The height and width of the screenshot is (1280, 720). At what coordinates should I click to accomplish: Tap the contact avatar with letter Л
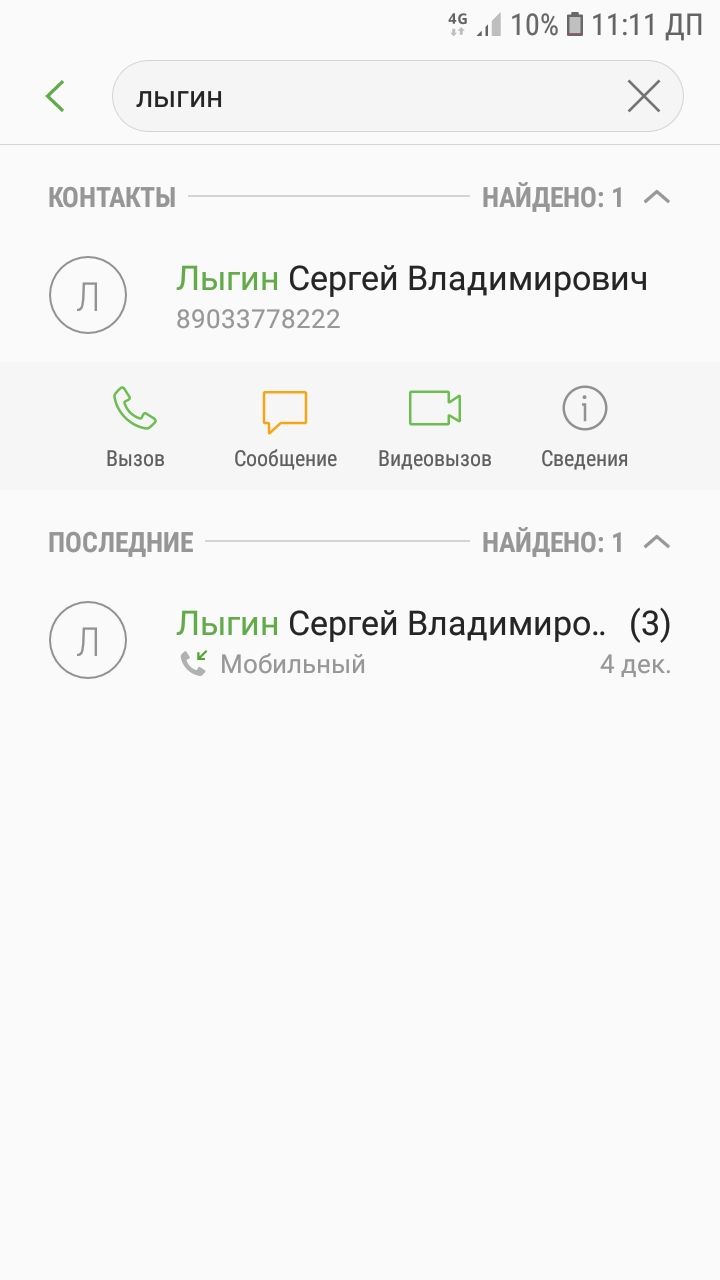(88, 295)
